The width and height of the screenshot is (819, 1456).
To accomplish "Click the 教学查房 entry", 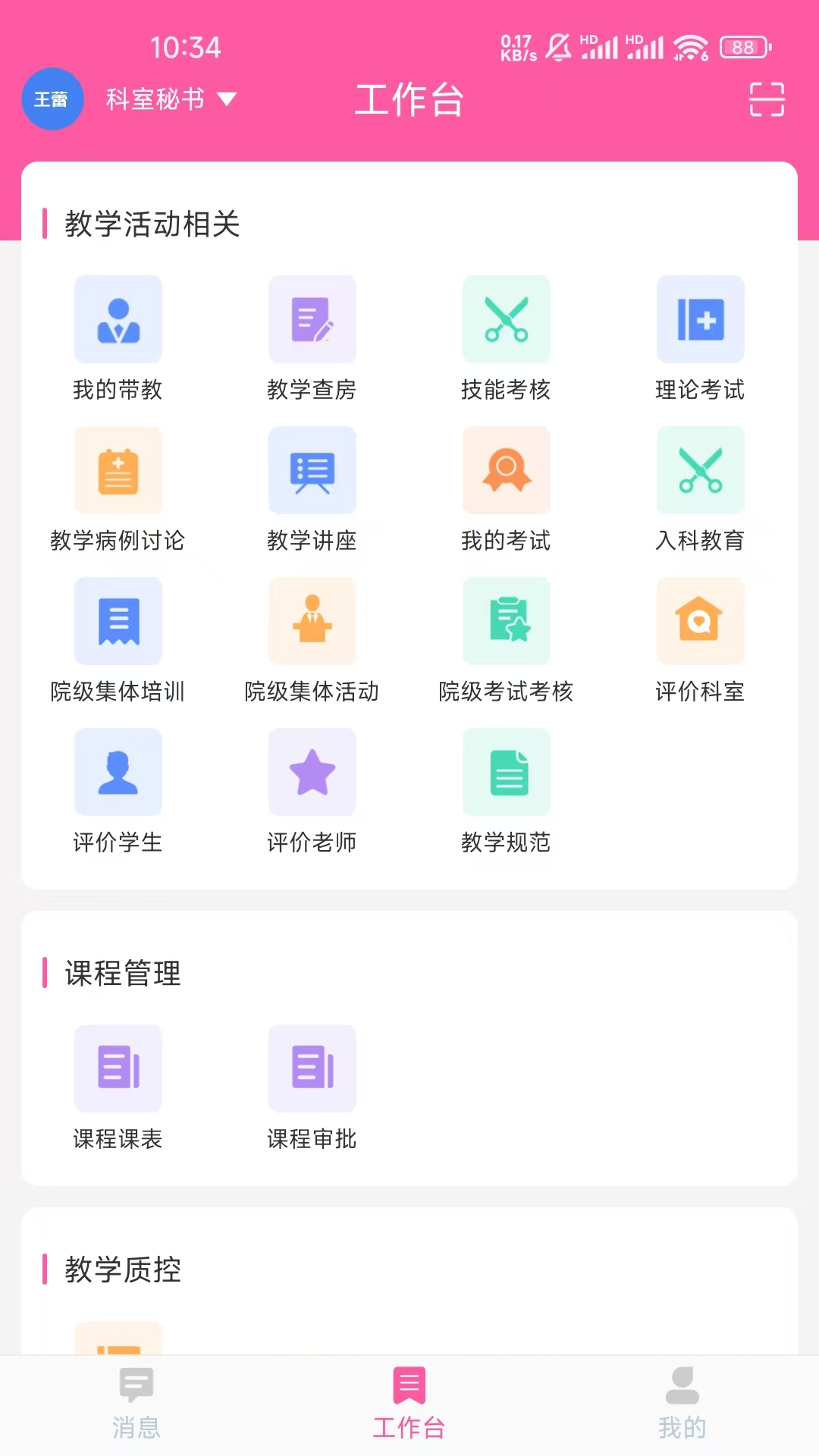I will click(312, 318).
